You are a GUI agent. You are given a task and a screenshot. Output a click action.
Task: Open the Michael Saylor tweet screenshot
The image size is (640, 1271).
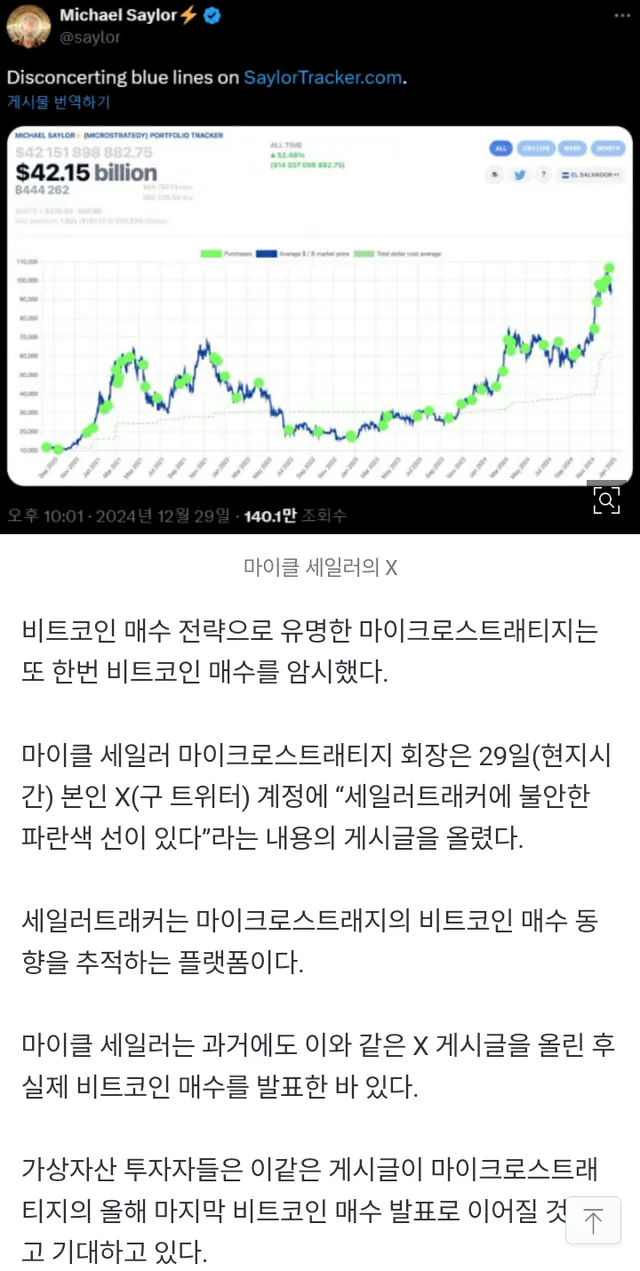click(x=320, y=266)
